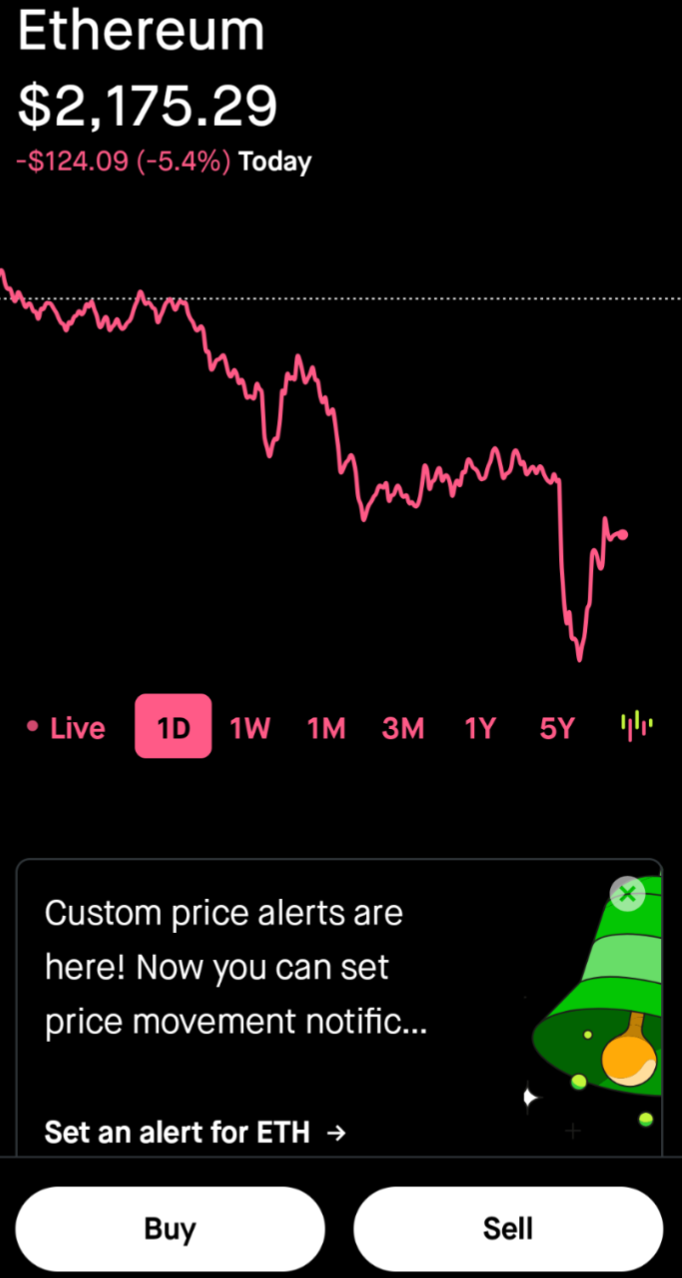682x1278 pixels.
Task: Select the 1D time range
Action: pos(173,727)
